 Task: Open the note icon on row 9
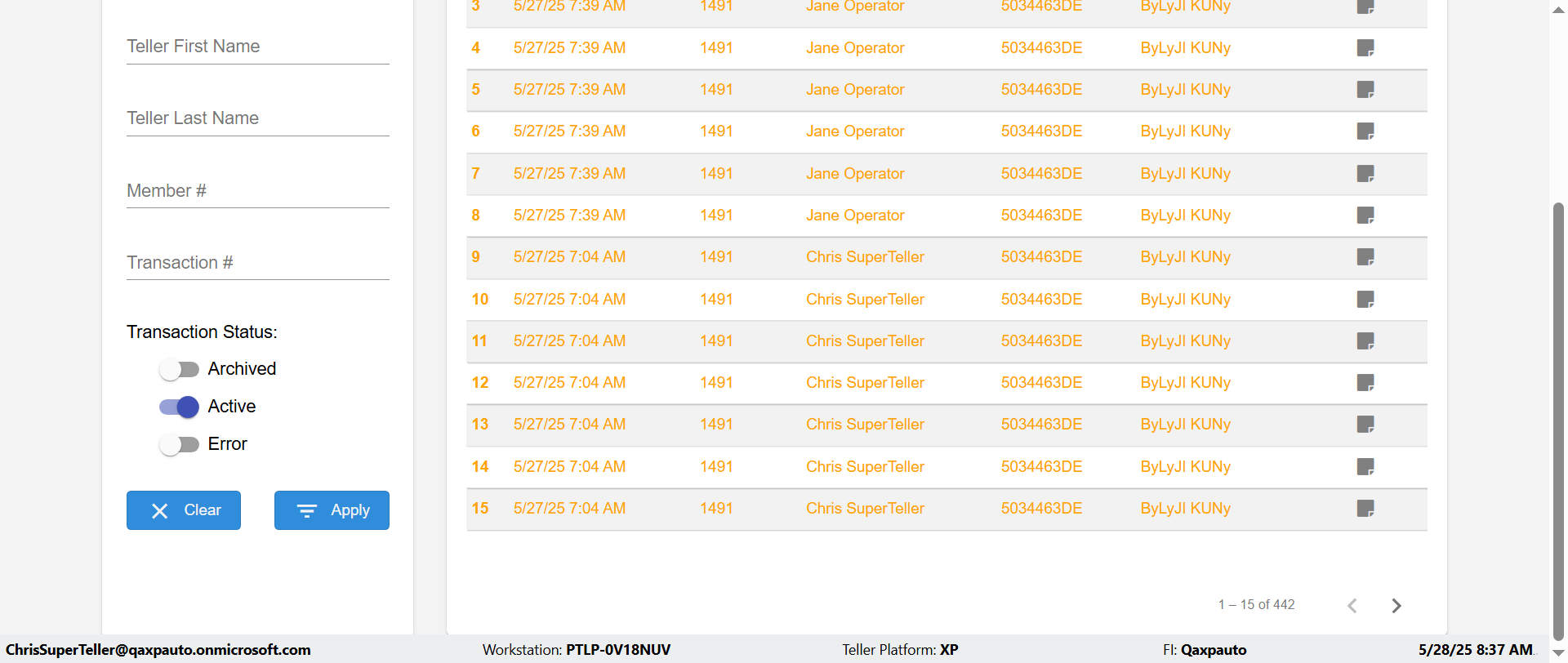pos(1365,257)
